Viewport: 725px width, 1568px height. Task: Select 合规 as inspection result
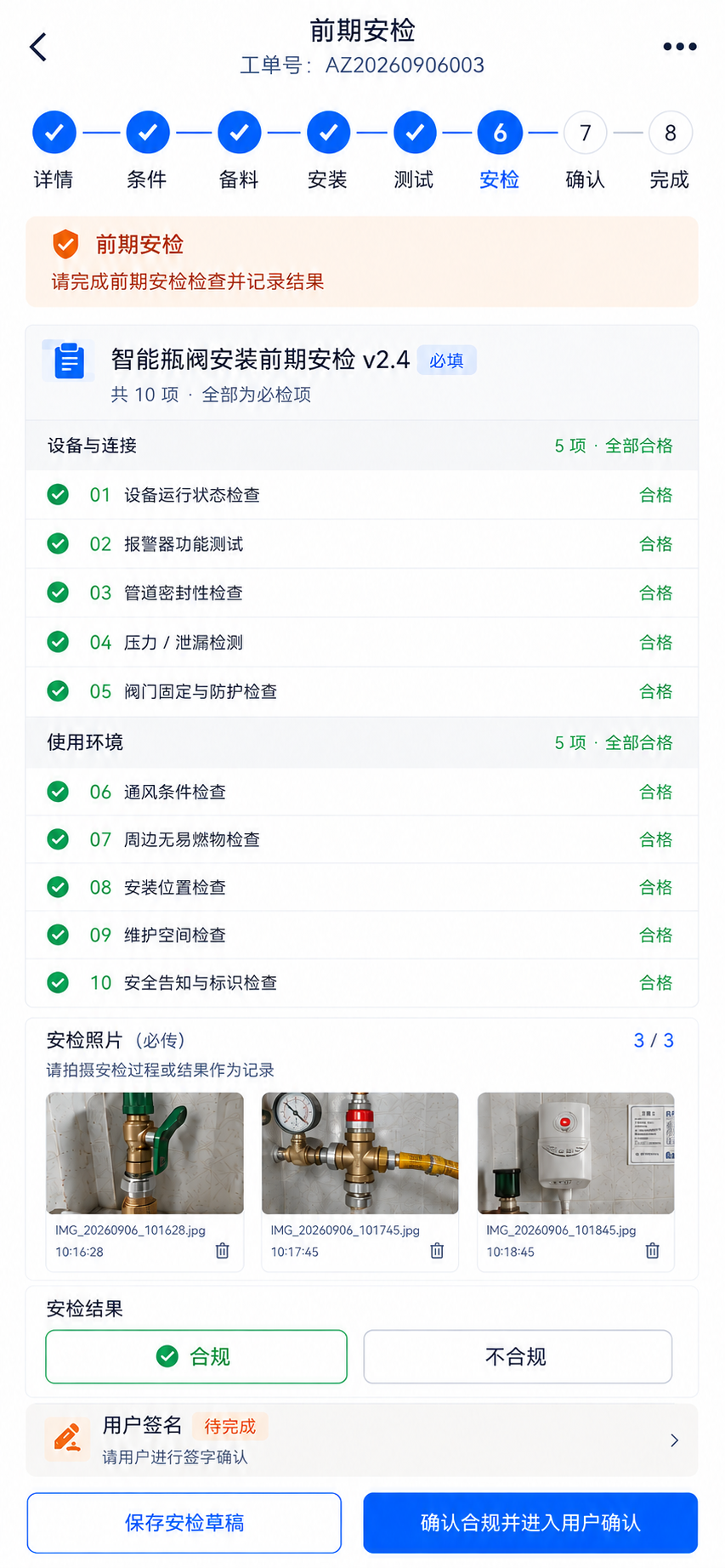pyautogui.click(x=196, y=1356)
